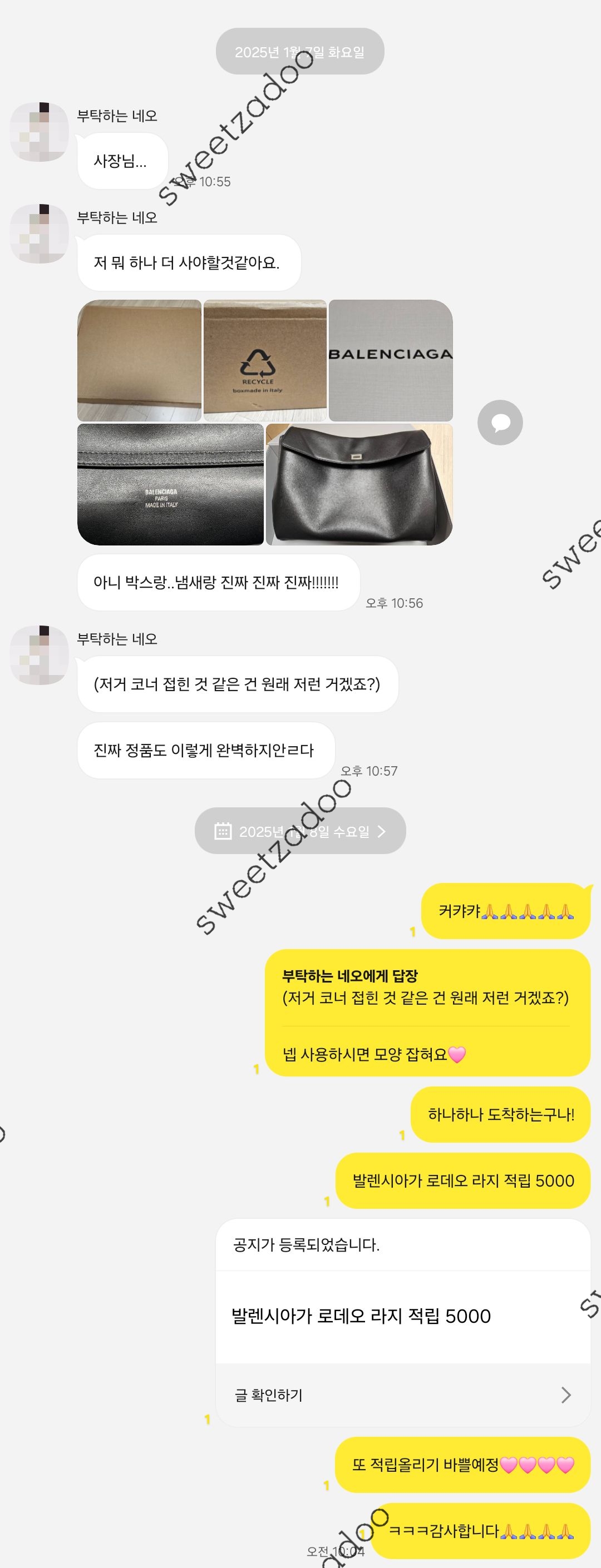Image resolution: width=601 pixels, height=1568 pixels.
Task: Open 부탁하는 네오's profile picture above 사장님
Action: (39, 132)
